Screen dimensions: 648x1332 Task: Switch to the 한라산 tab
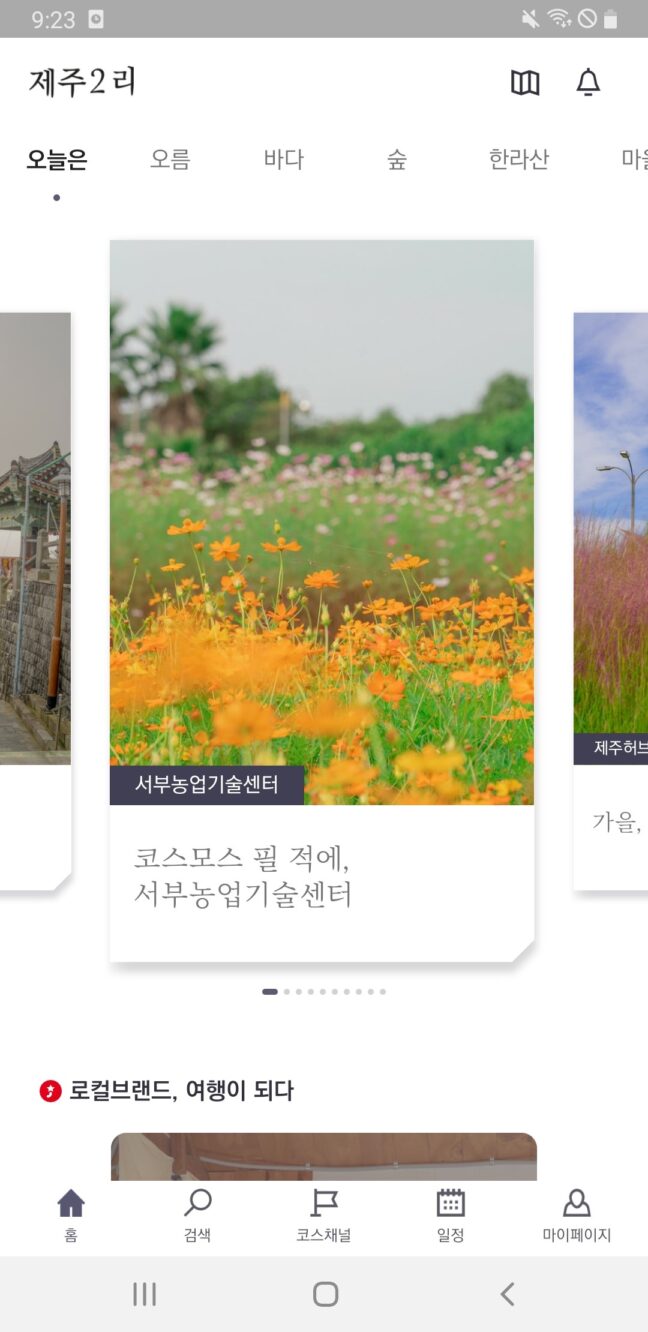pyautogui.click(x=518, y=159)
